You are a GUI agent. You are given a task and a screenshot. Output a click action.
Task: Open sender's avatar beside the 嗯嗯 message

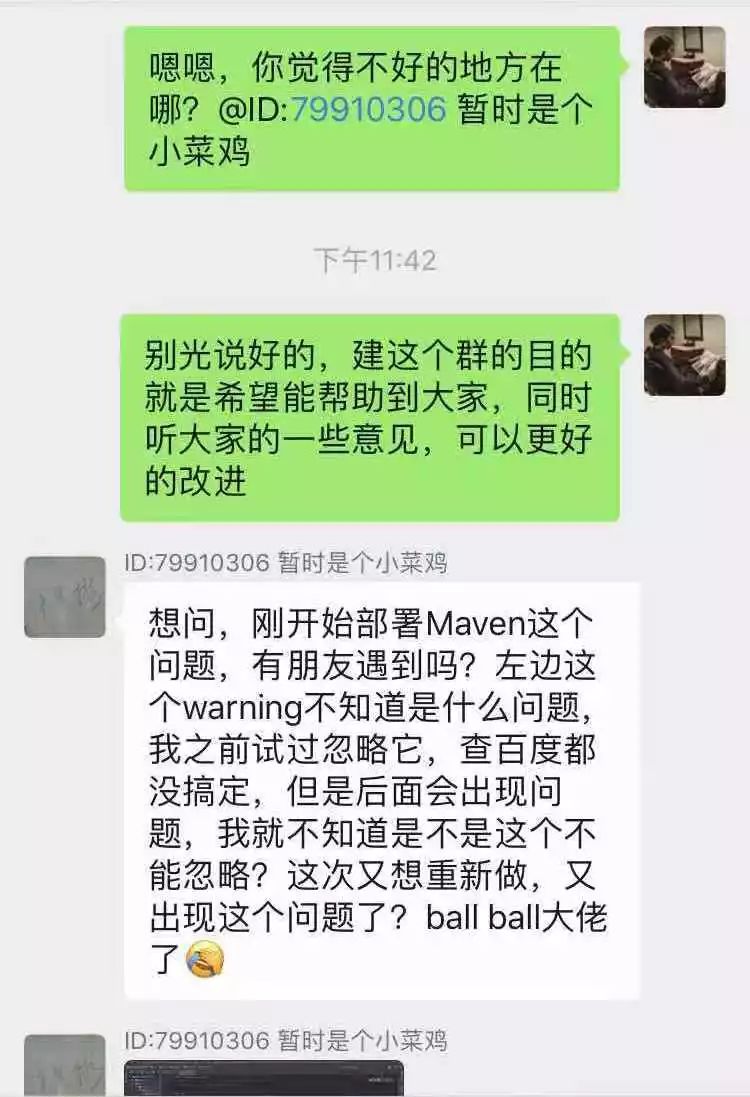(x=684, y=67)
